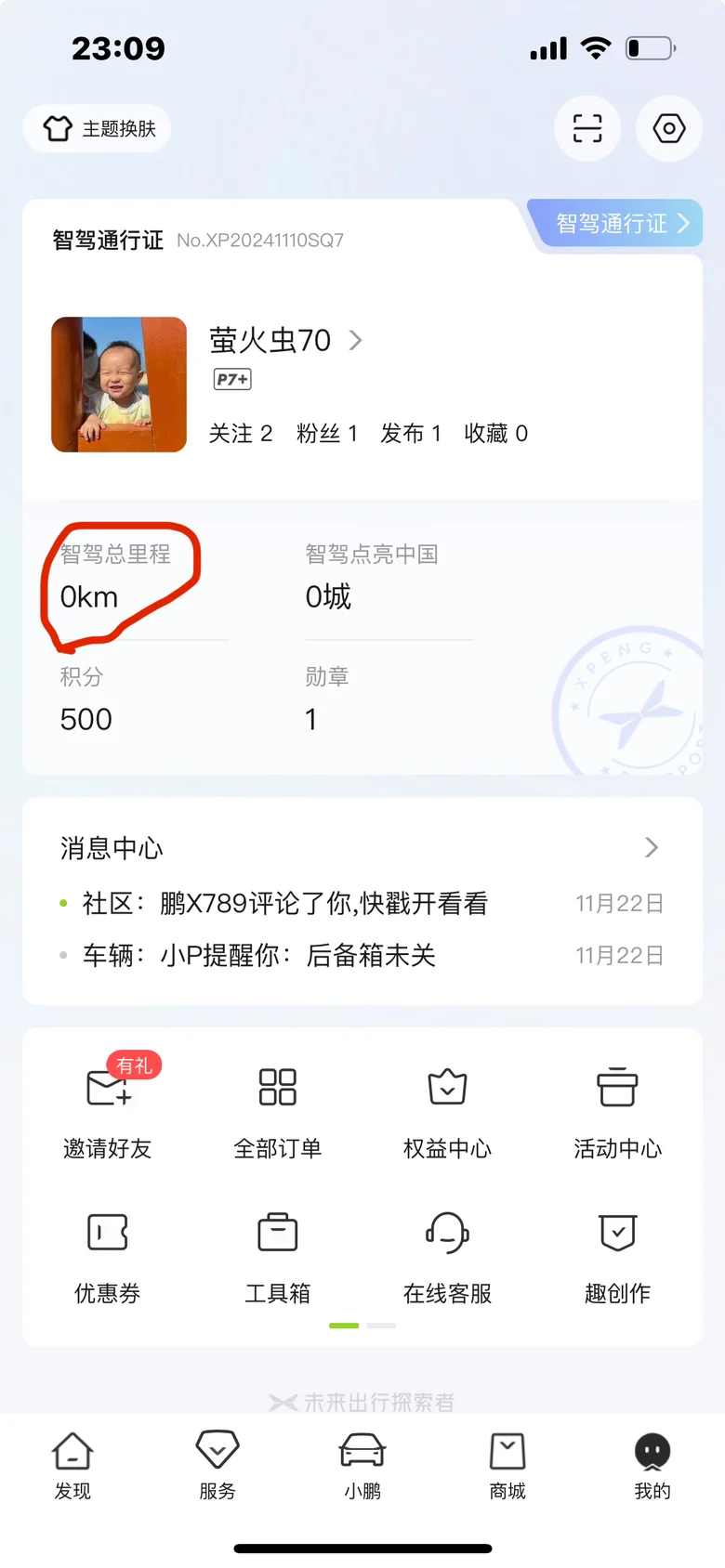Switch to the 商城 tab
The image size is (725, 1568).
[507, 1465]
